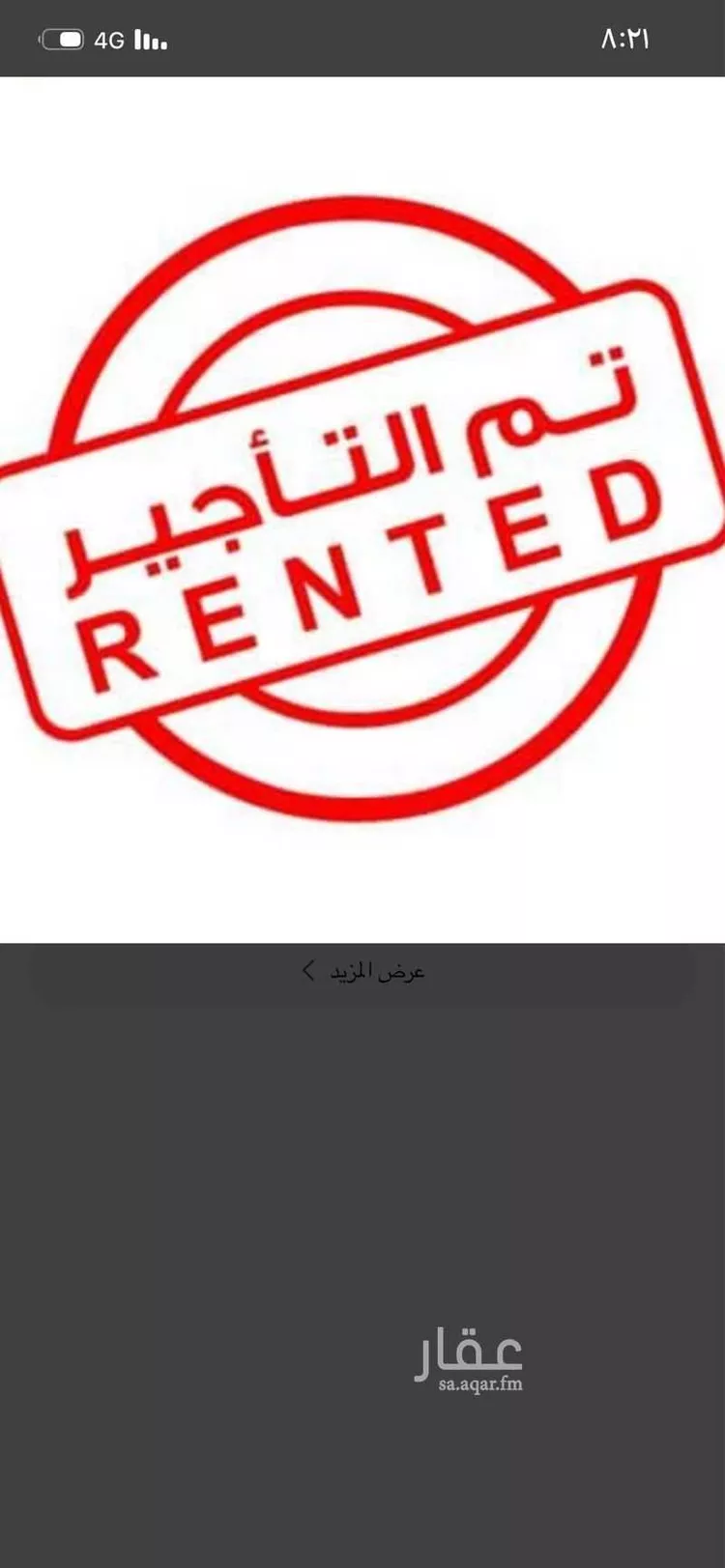
Task: Open عرض المزيد to show more content
Action: click(377, 971)
